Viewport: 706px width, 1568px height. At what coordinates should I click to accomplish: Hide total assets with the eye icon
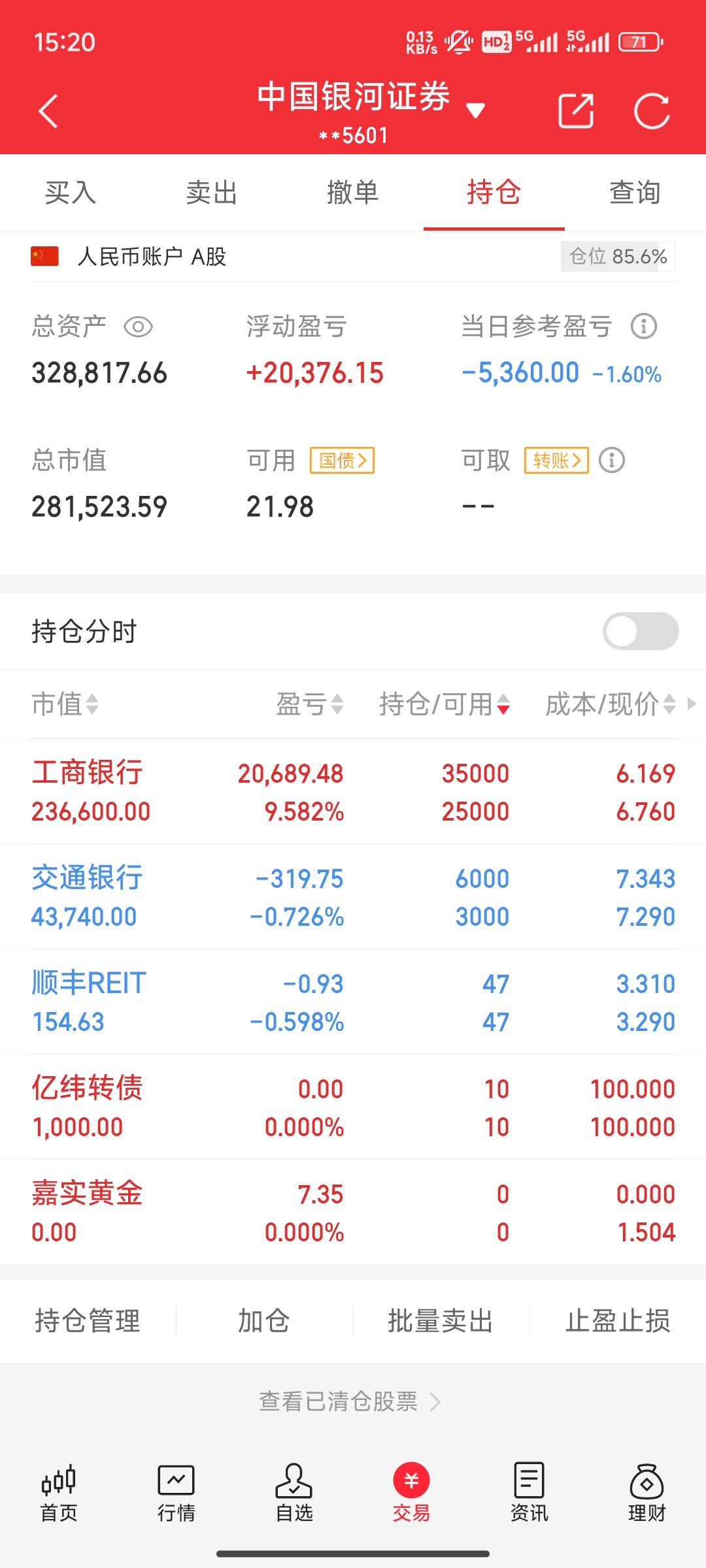click(138, 327)
